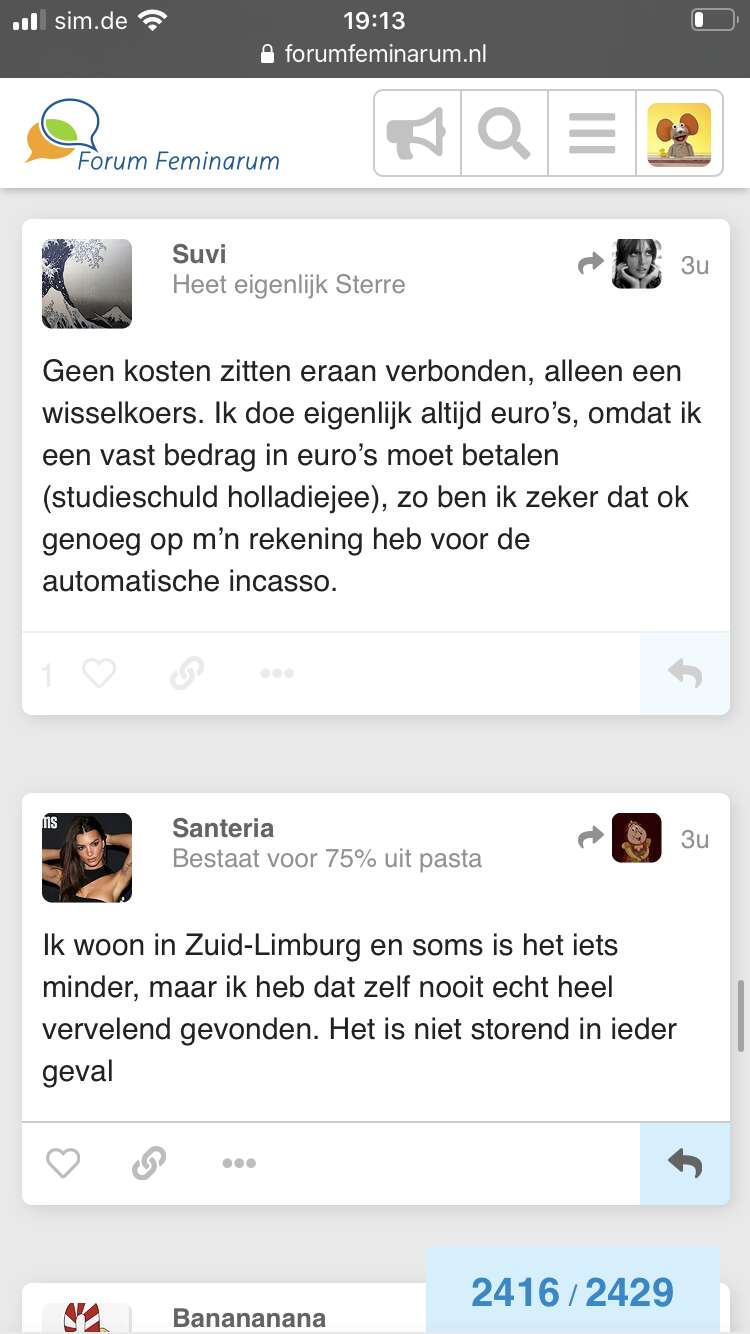Copy link to Suvi's post
This screenshot has height=1334, width=750.
tap(186, 674)
